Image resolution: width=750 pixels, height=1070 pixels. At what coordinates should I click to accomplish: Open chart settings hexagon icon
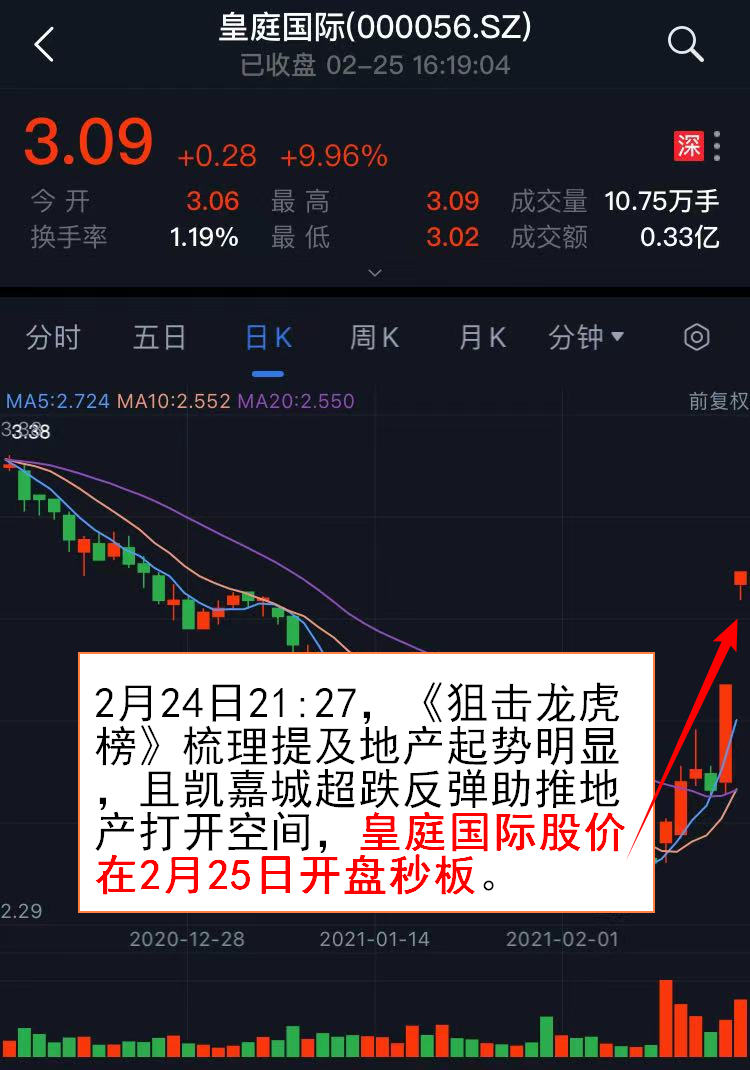tap(697, 337)
